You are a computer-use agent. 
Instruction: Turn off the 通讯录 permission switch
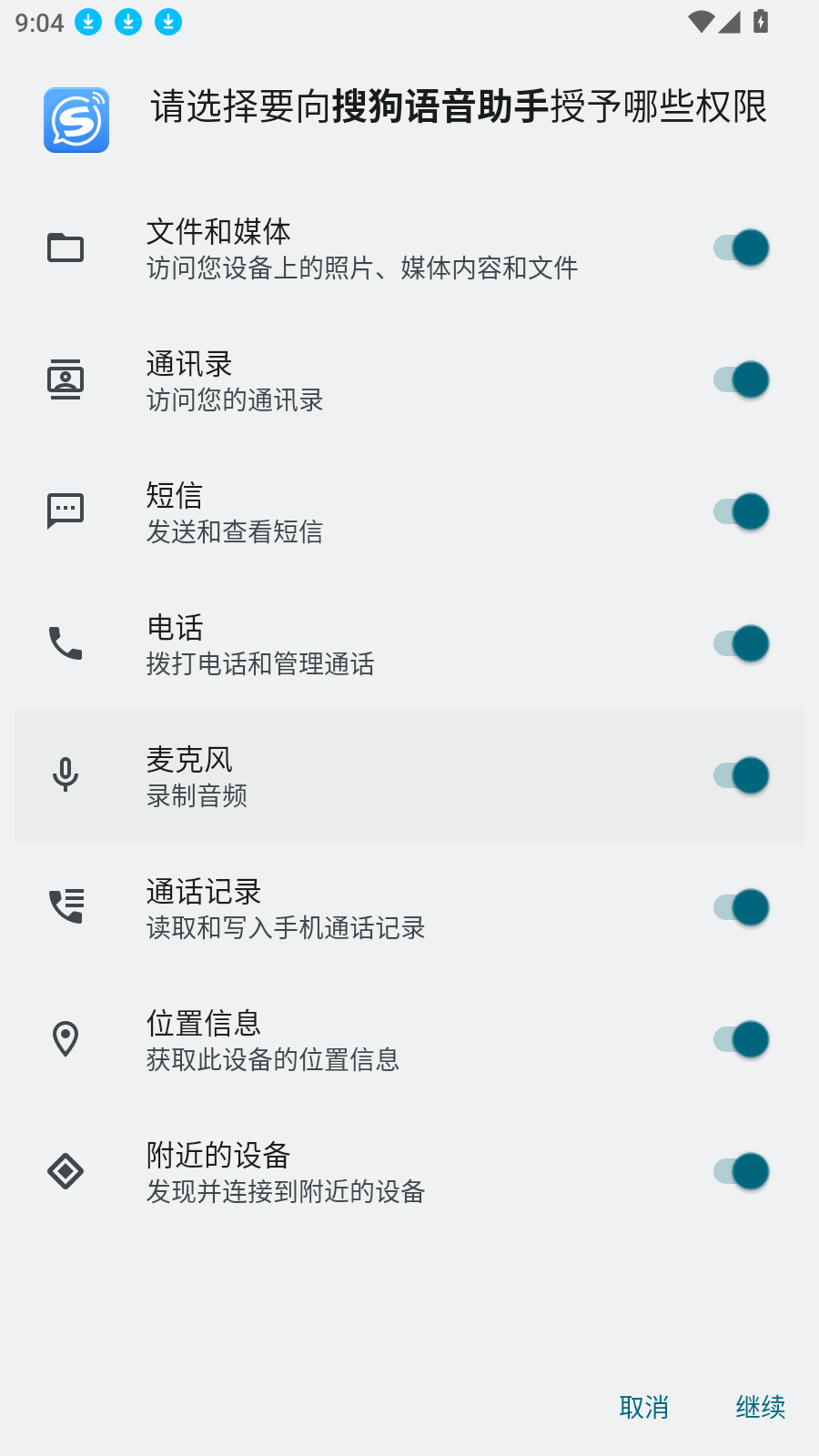739,379
